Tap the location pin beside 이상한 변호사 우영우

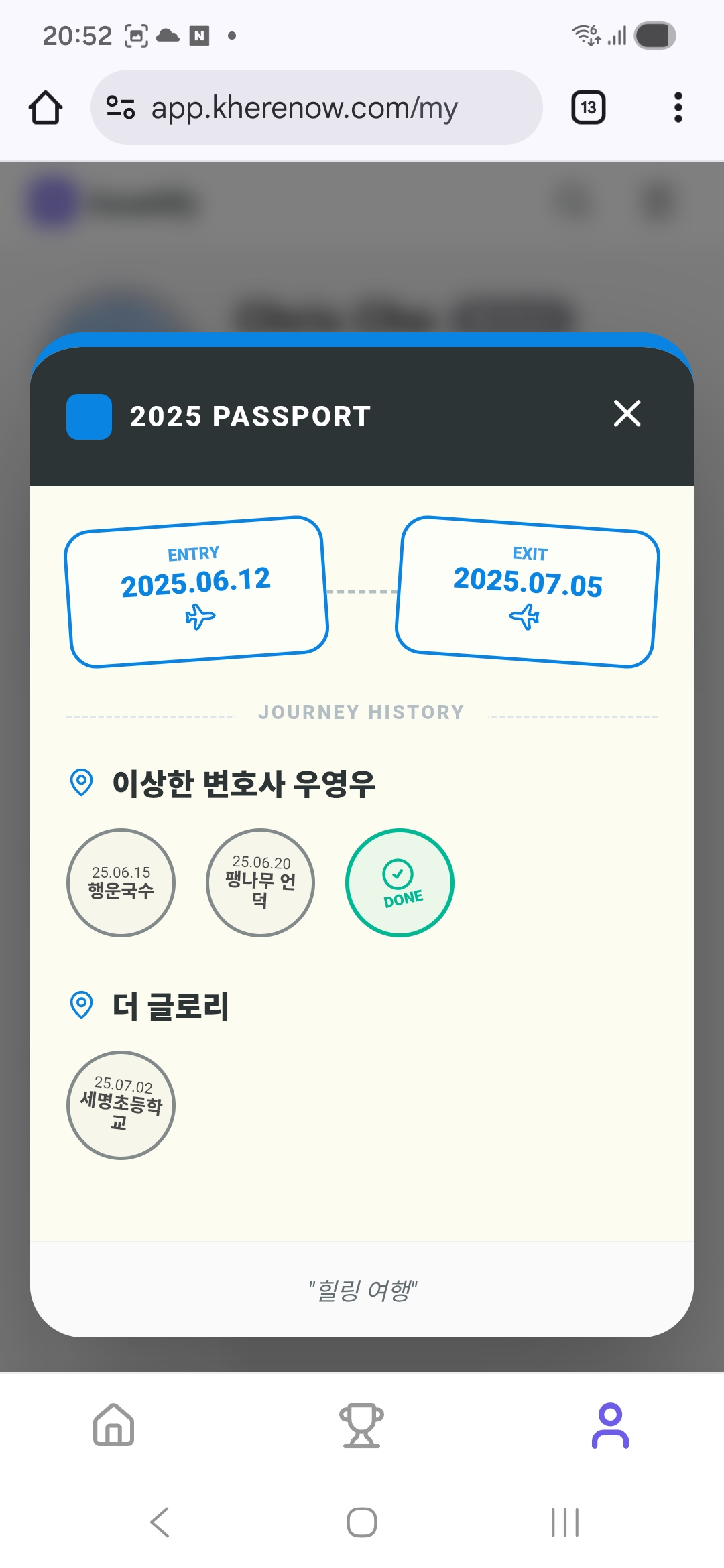click(x=82, y=781)
